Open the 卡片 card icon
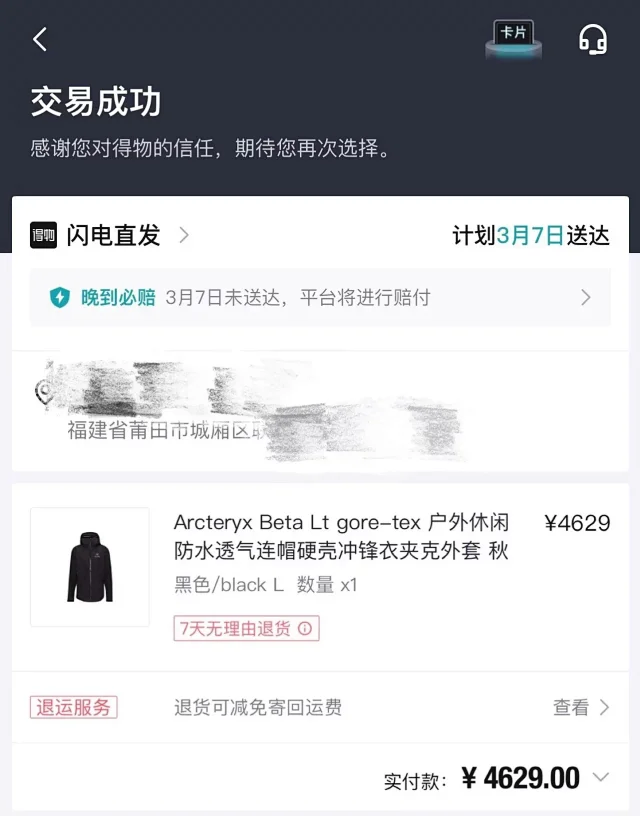 coord(513,36)
